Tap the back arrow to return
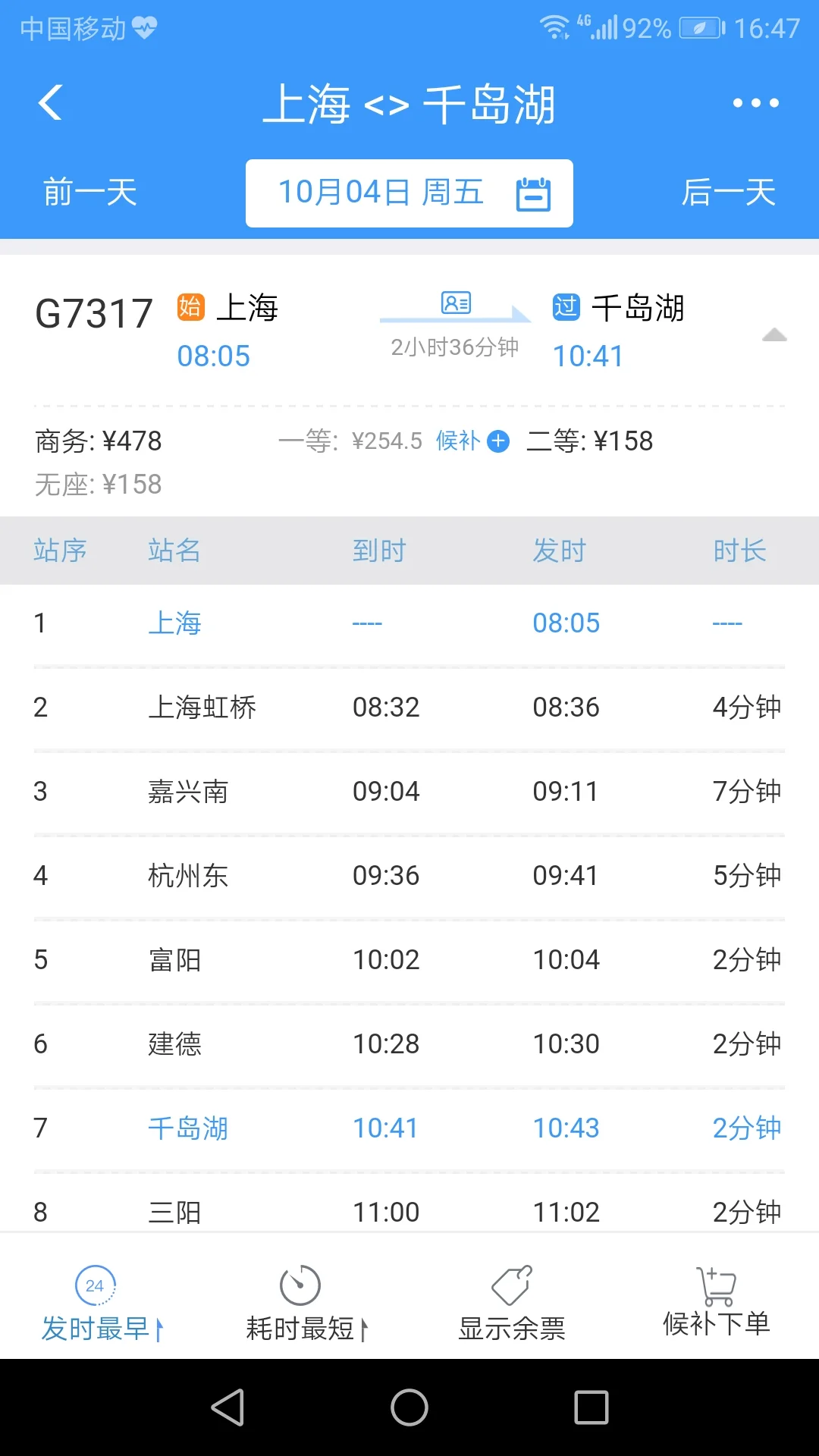819x1456 pixels. click(x=50, y=102)
